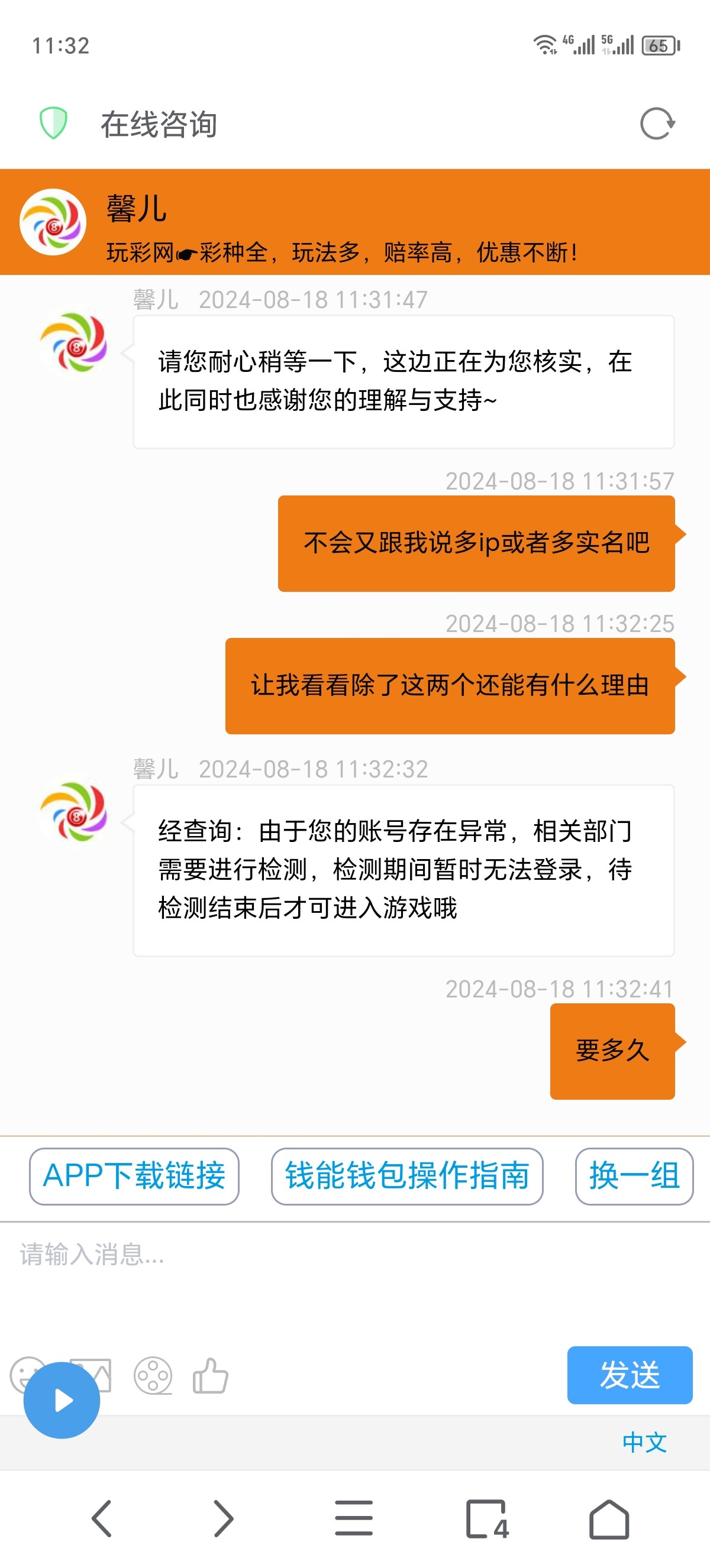
Task: Select the 钱能钱包操作指南 quick reply
Action: 406,1176
